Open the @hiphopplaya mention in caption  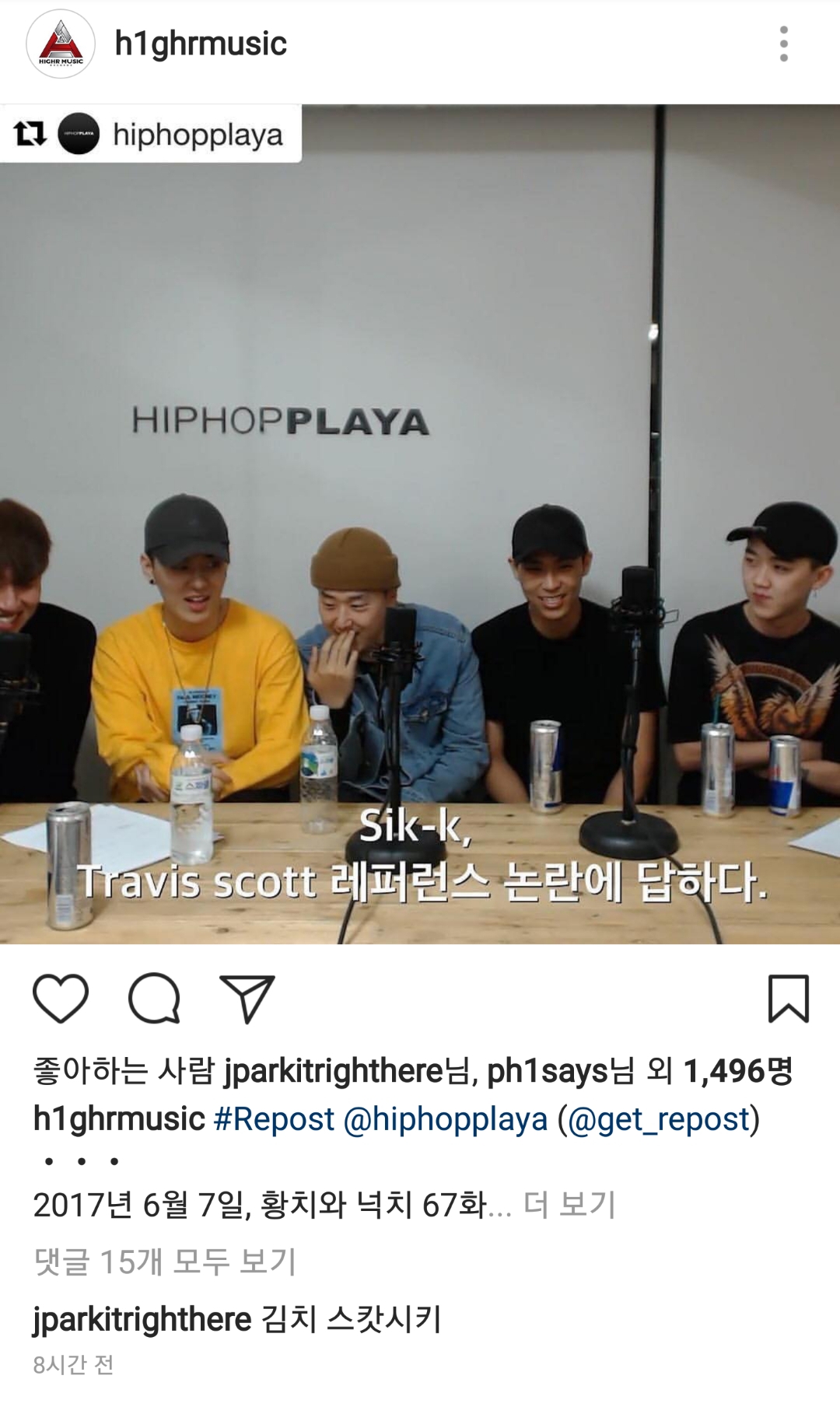[446, 1119]
